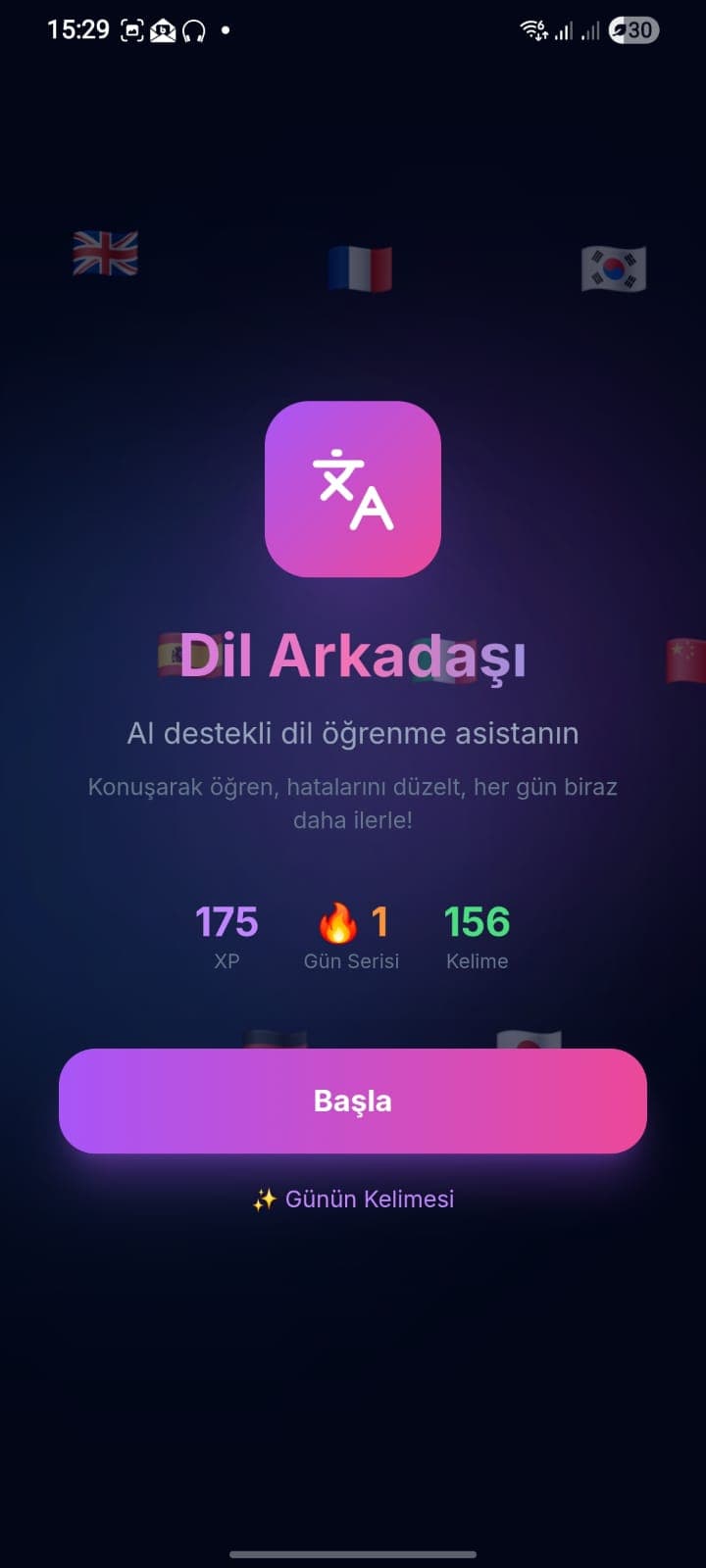Viewport: 706px width, 1568px height.
Task: Tap the South Korean flag
Action: 615,267
